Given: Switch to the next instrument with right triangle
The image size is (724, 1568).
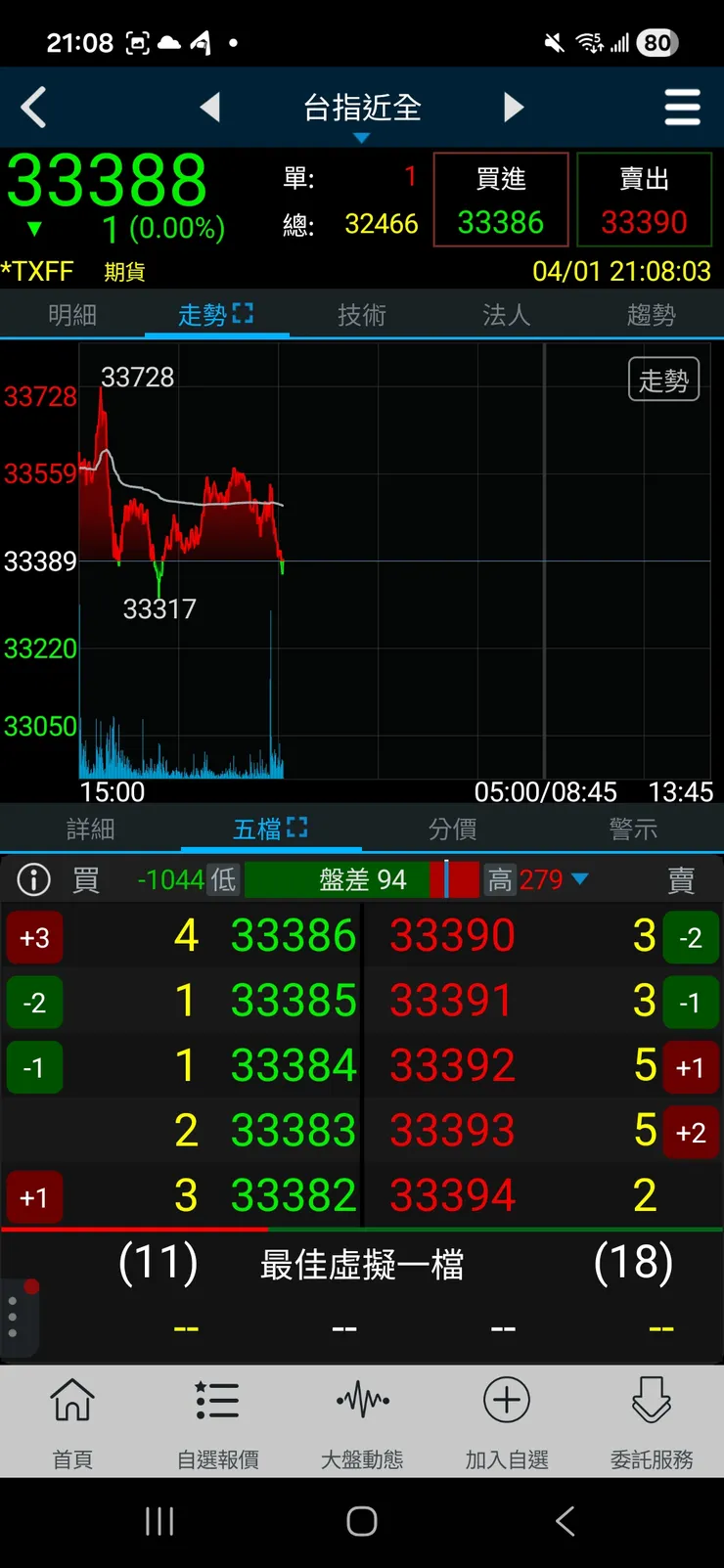Looking at the screenshot, I should point(514,108).
